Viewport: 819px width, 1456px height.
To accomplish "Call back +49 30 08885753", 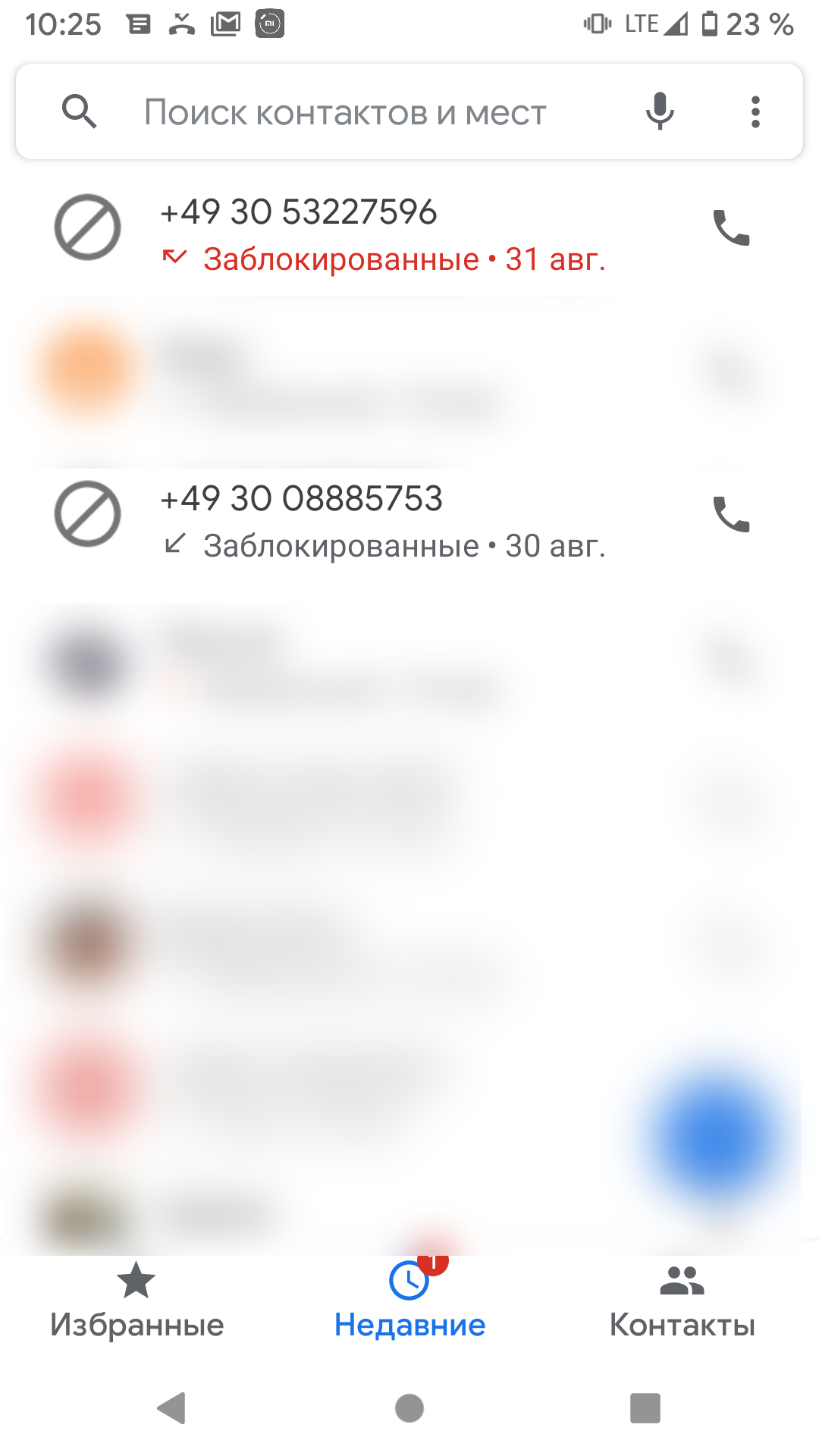I will [x=732, y=514].
